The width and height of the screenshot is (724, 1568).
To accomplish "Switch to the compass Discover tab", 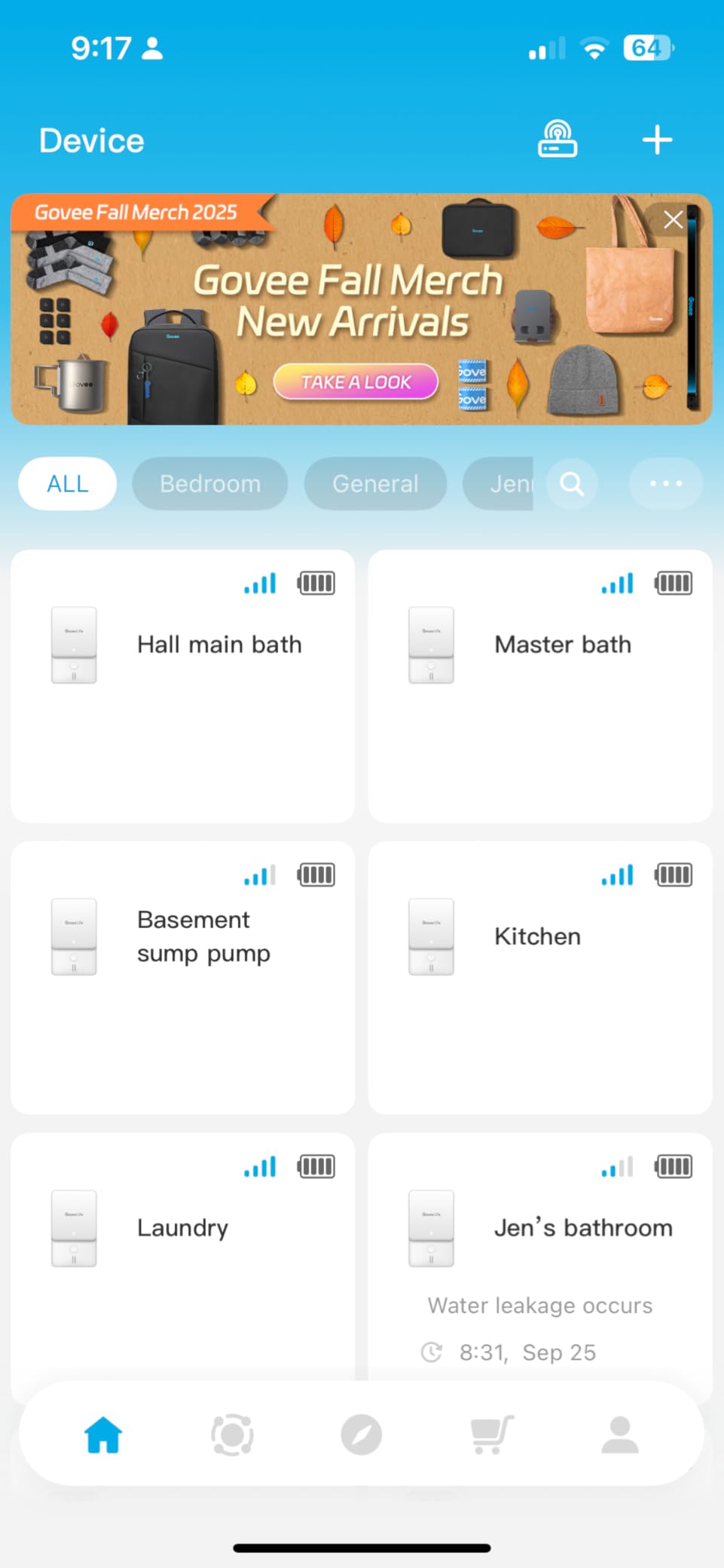I will pos(362,1435).
